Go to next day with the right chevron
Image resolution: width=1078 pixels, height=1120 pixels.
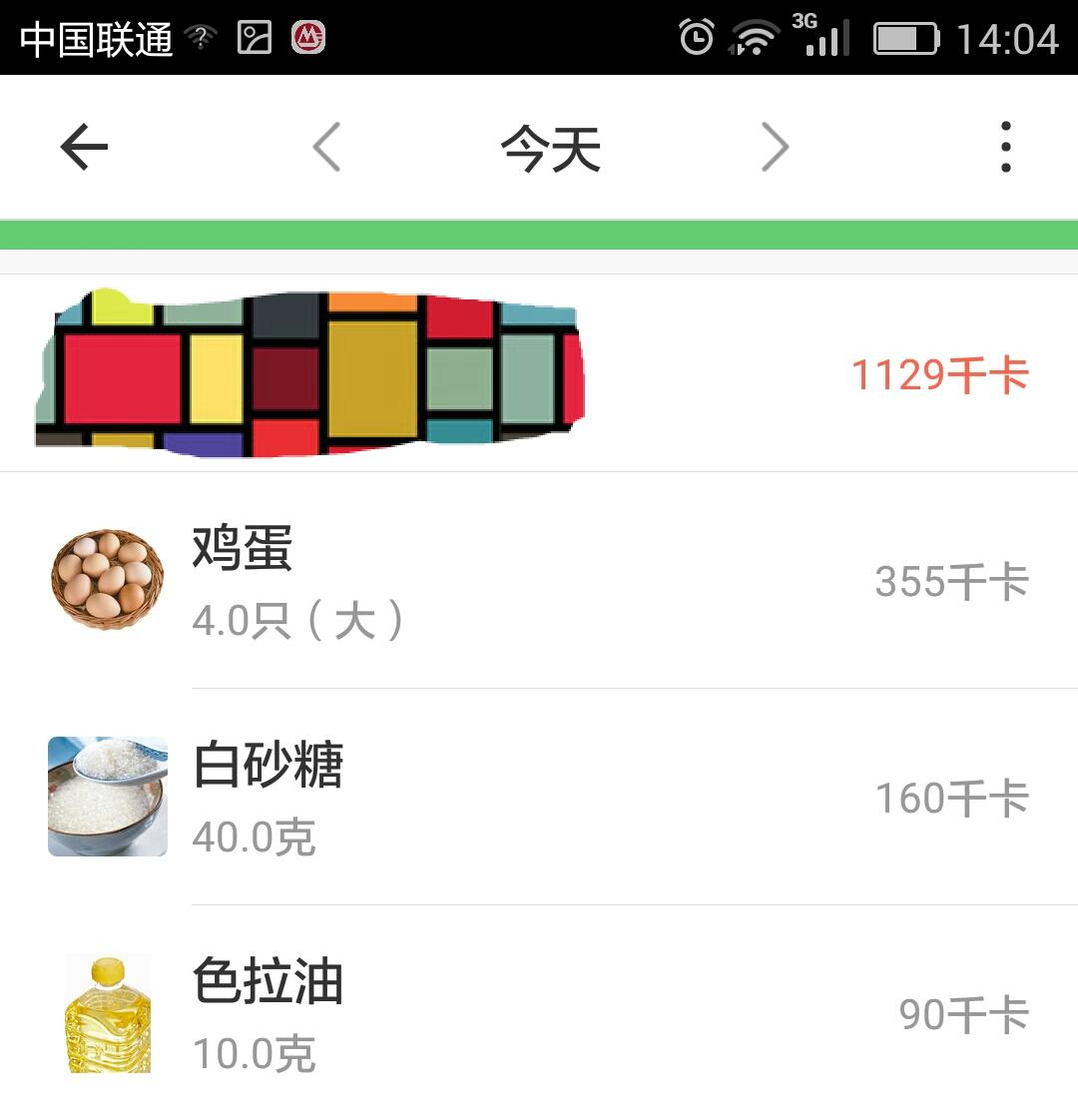[x=776, y=146]
